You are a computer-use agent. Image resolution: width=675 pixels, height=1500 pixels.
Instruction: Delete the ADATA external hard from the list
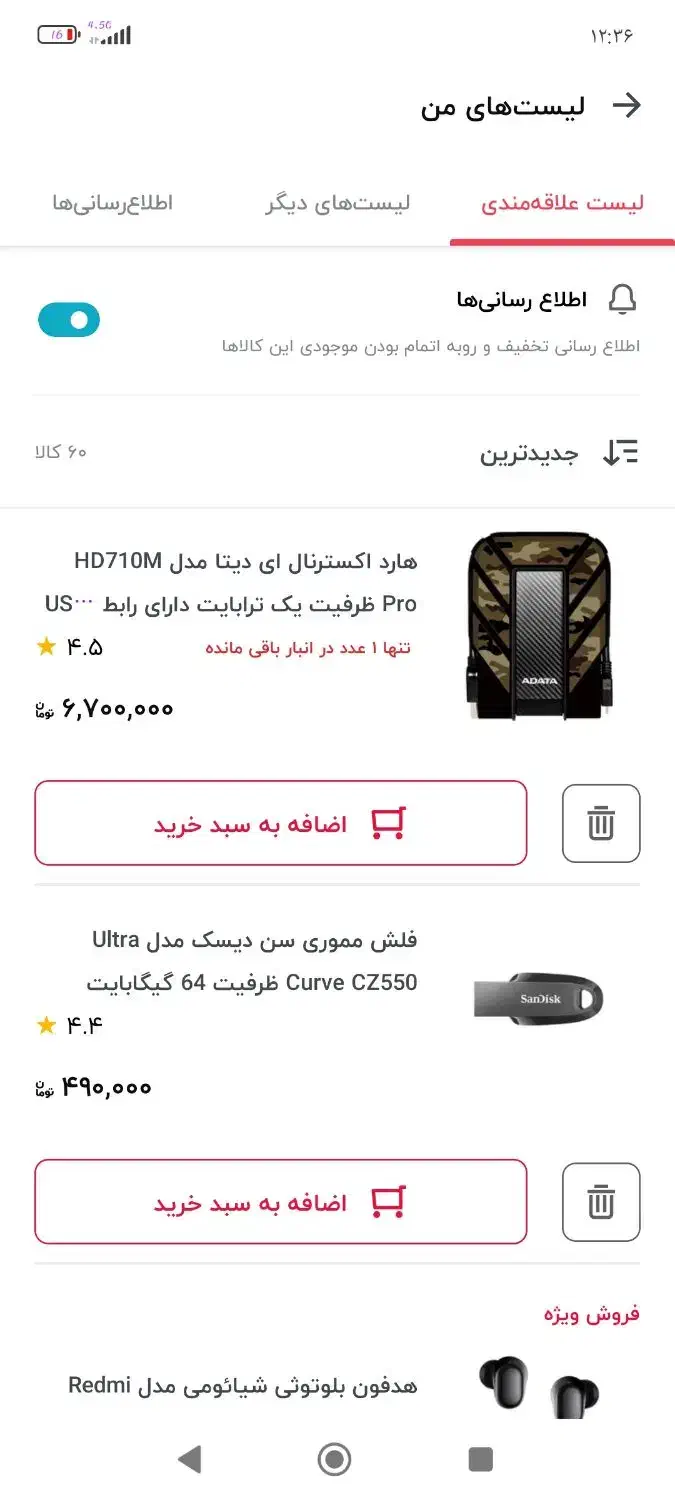[601, 824]
